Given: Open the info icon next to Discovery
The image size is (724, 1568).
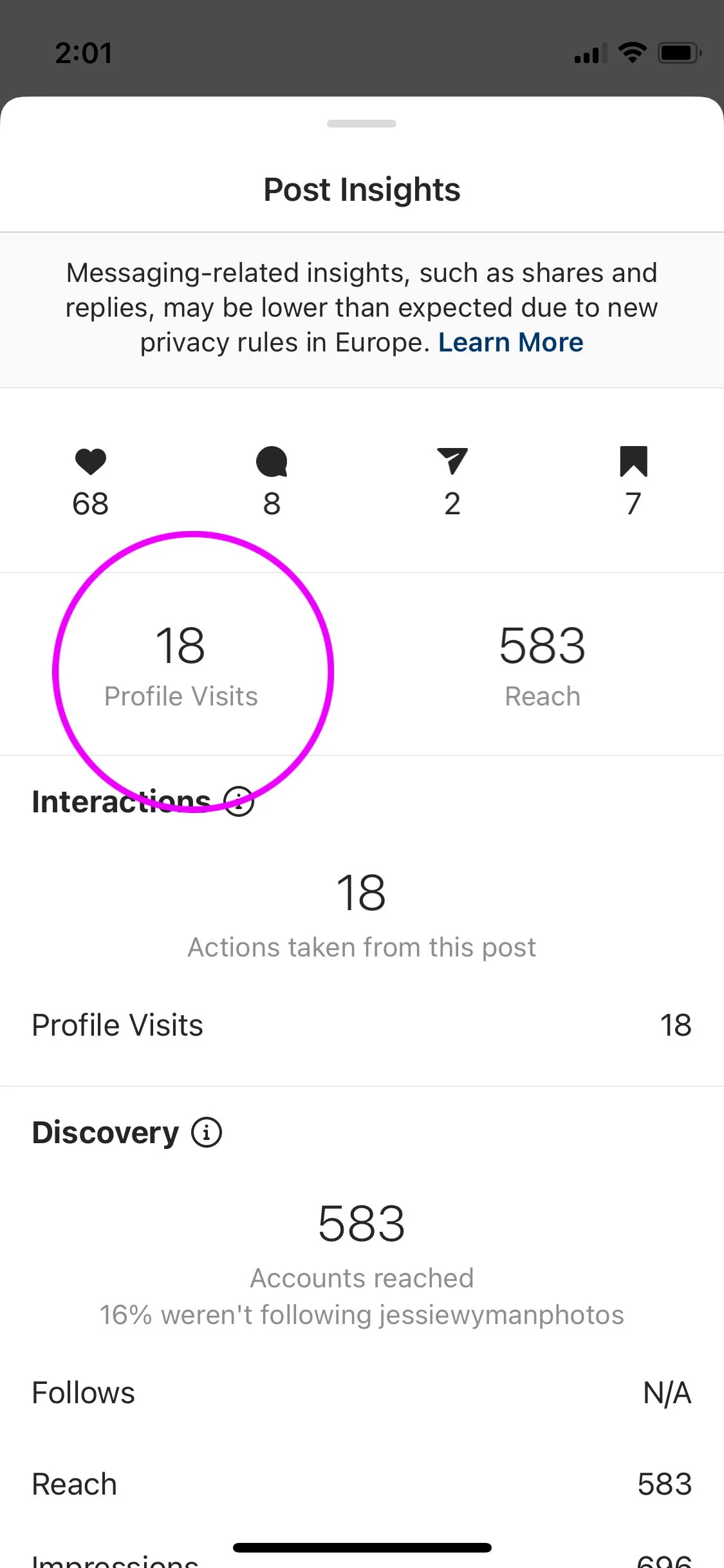Looking at the screenshot, I should [x=207, y=1132].
